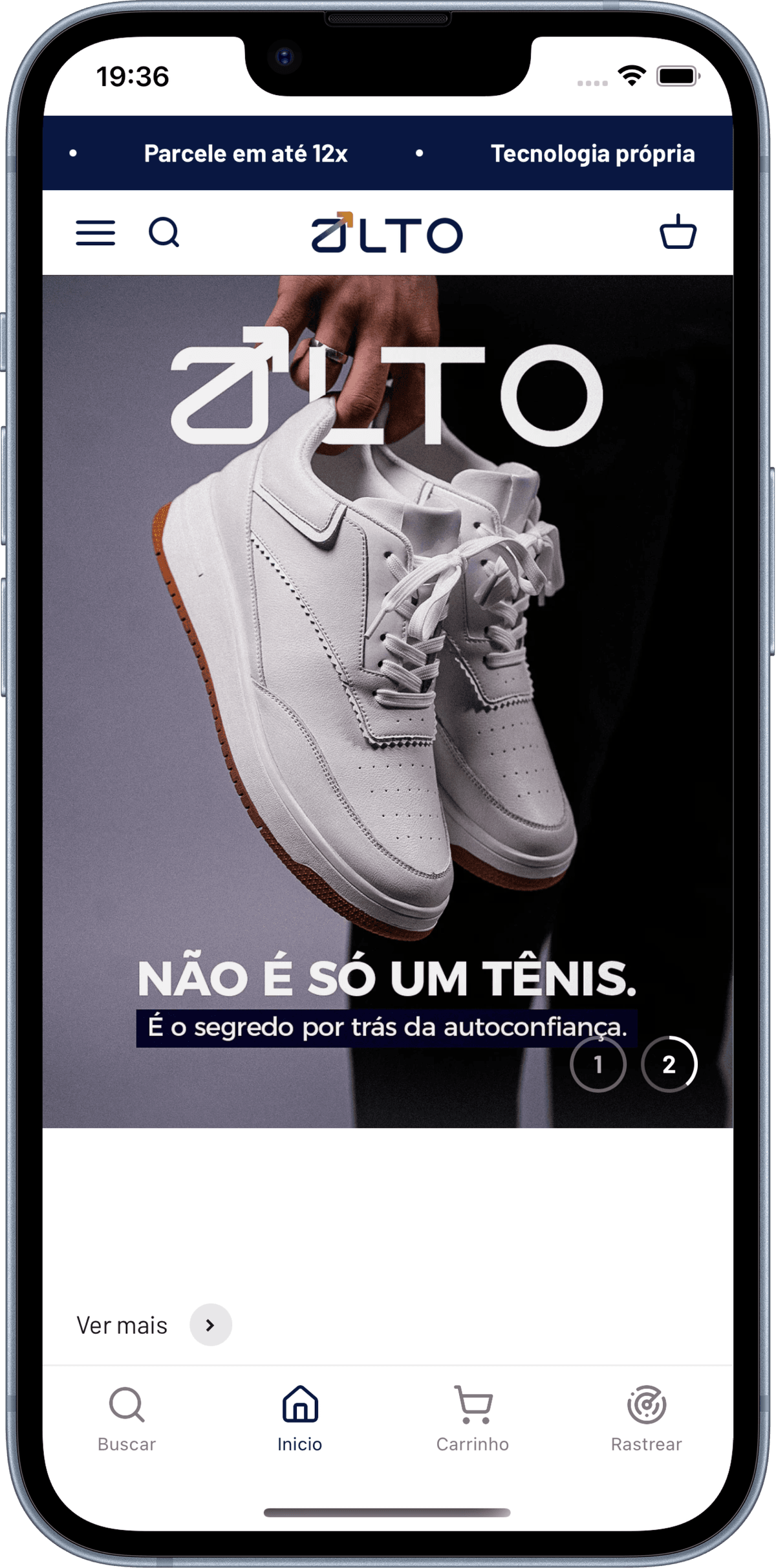The image size is (776, 1568).
Task: Go to banner slide 2
Action: click(x=669, y=1064)
